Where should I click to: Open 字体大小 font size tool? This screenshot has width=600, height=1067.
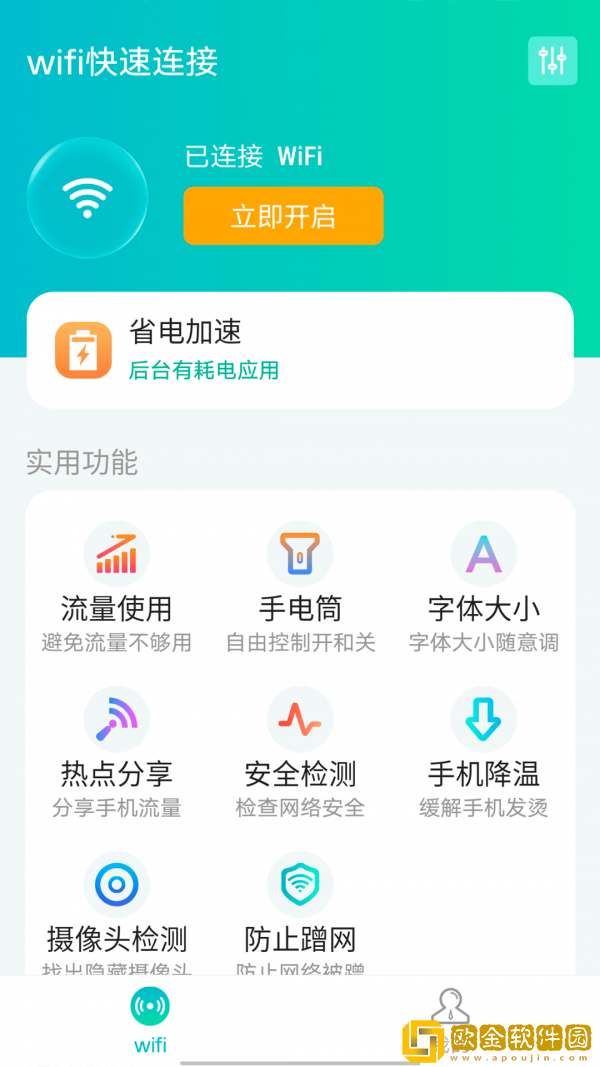pyautogui.click(x=484, y=587)
